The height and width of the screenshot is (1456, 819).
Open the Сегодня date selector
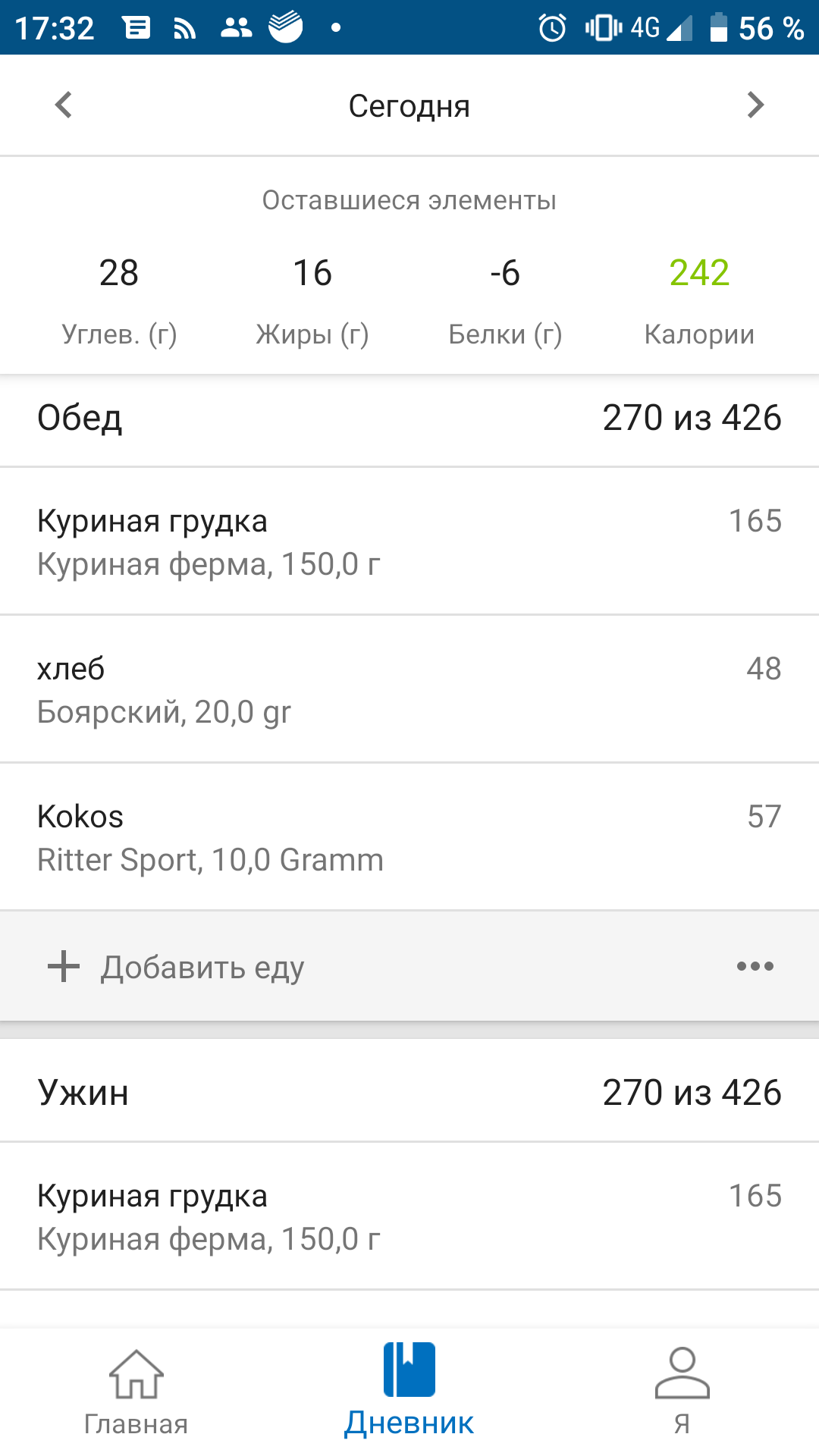409,106
